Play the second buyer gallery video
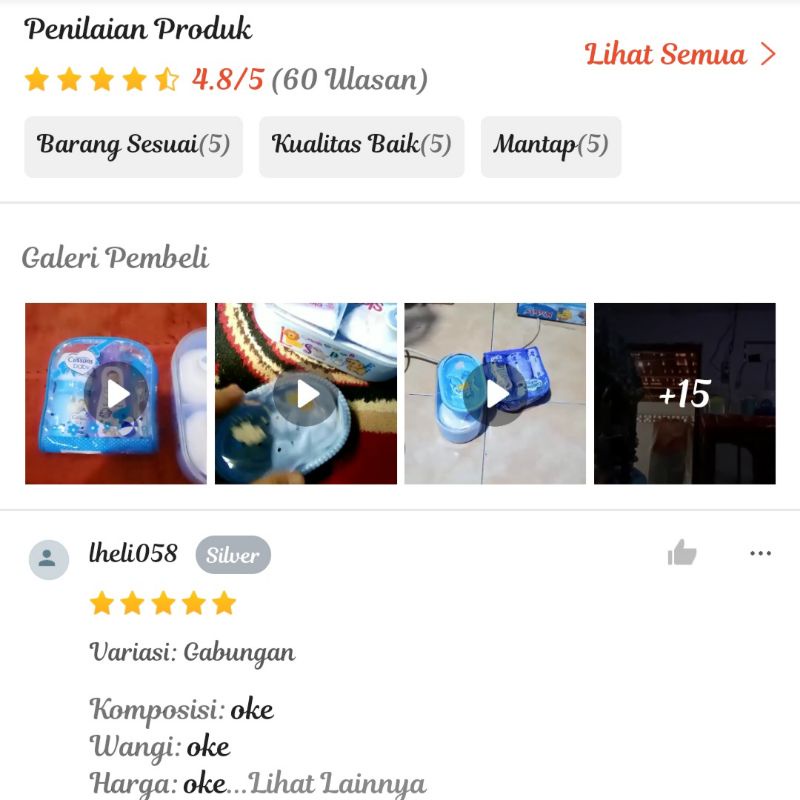Image resolution: width=800 pixels, height=800 pixels. [306, 394]
